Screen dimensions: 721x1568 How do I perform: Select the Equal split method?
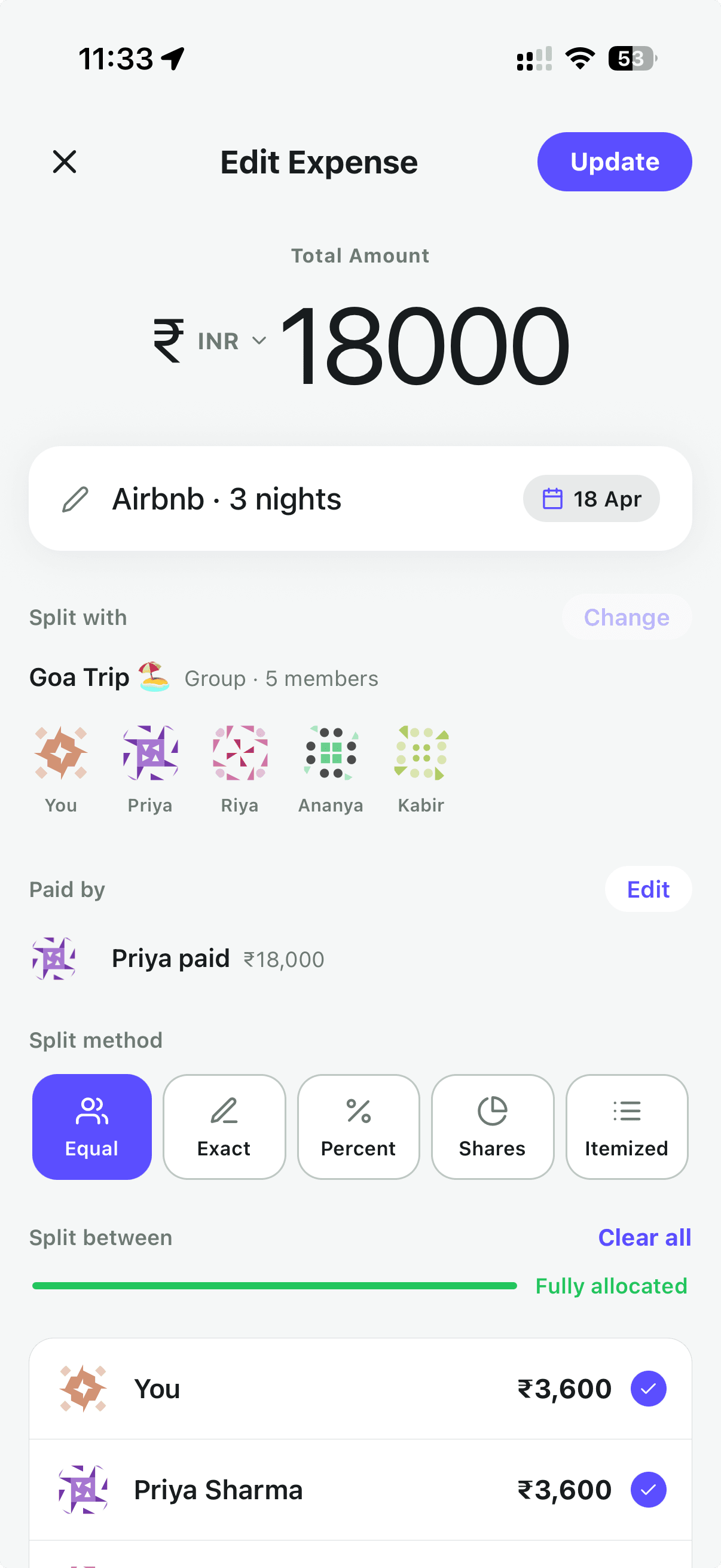(92, 1127)
